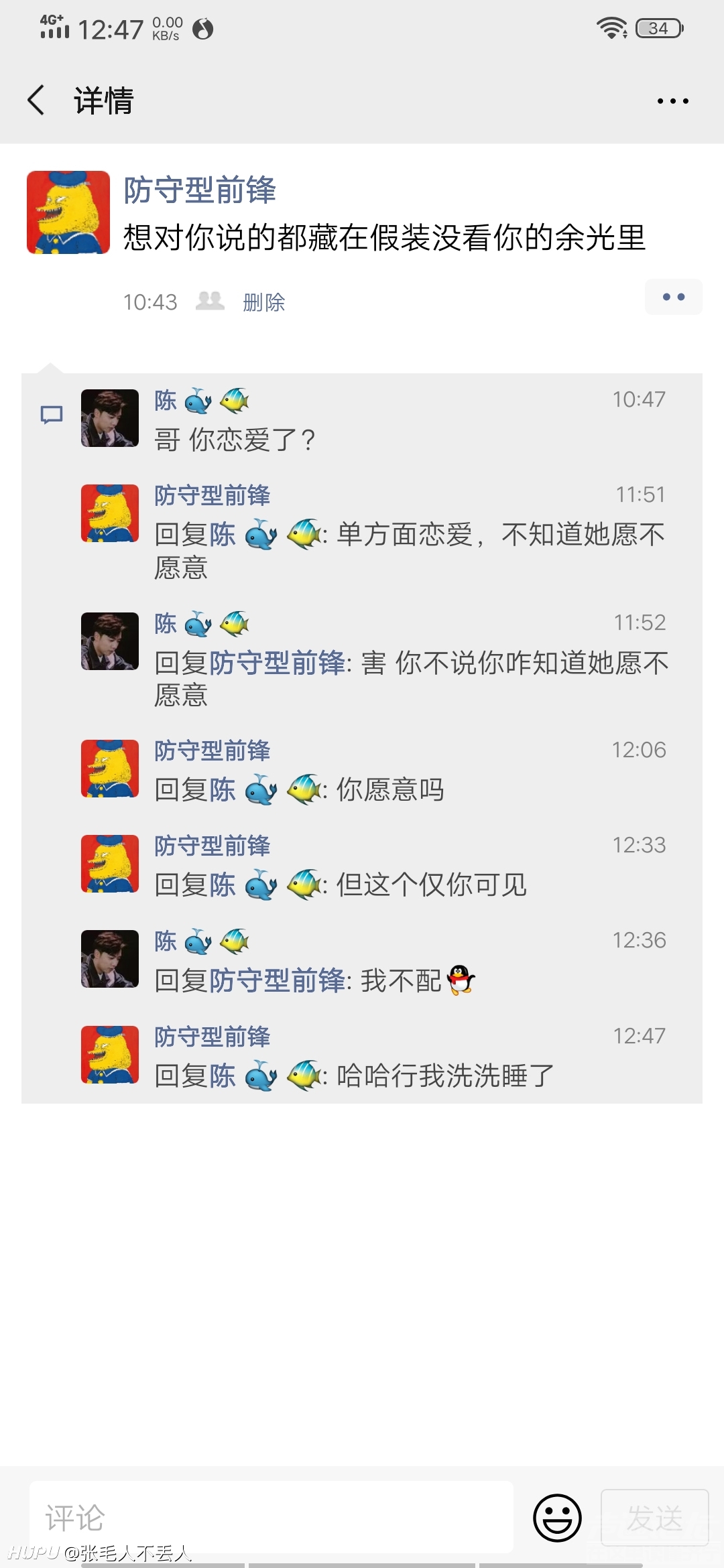Reply to comment 哥 你恋爱了？
This screenshot has height=1568, width=724.
click(x=235, y=440)
